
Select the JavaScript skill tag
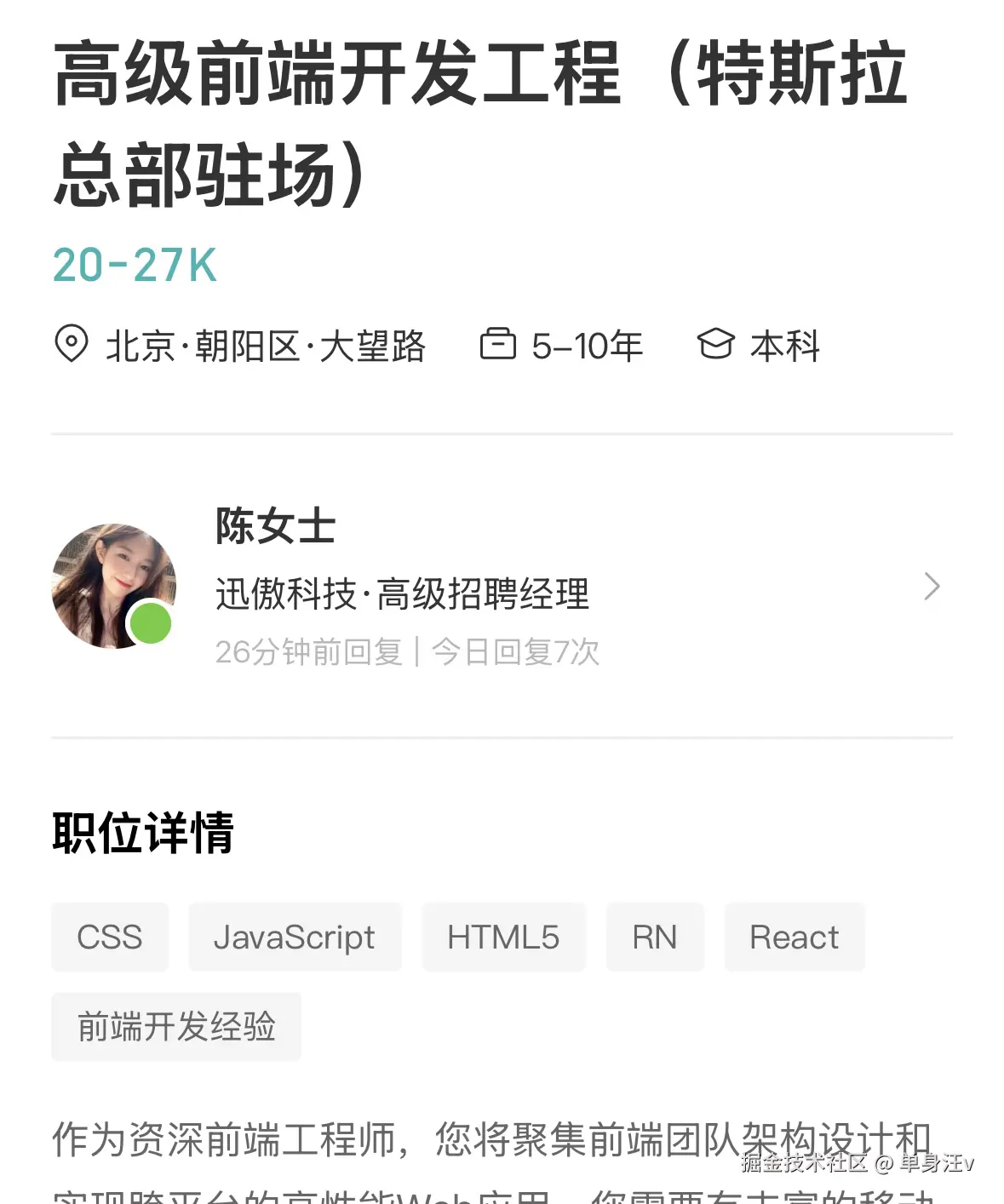pos(295,937)
